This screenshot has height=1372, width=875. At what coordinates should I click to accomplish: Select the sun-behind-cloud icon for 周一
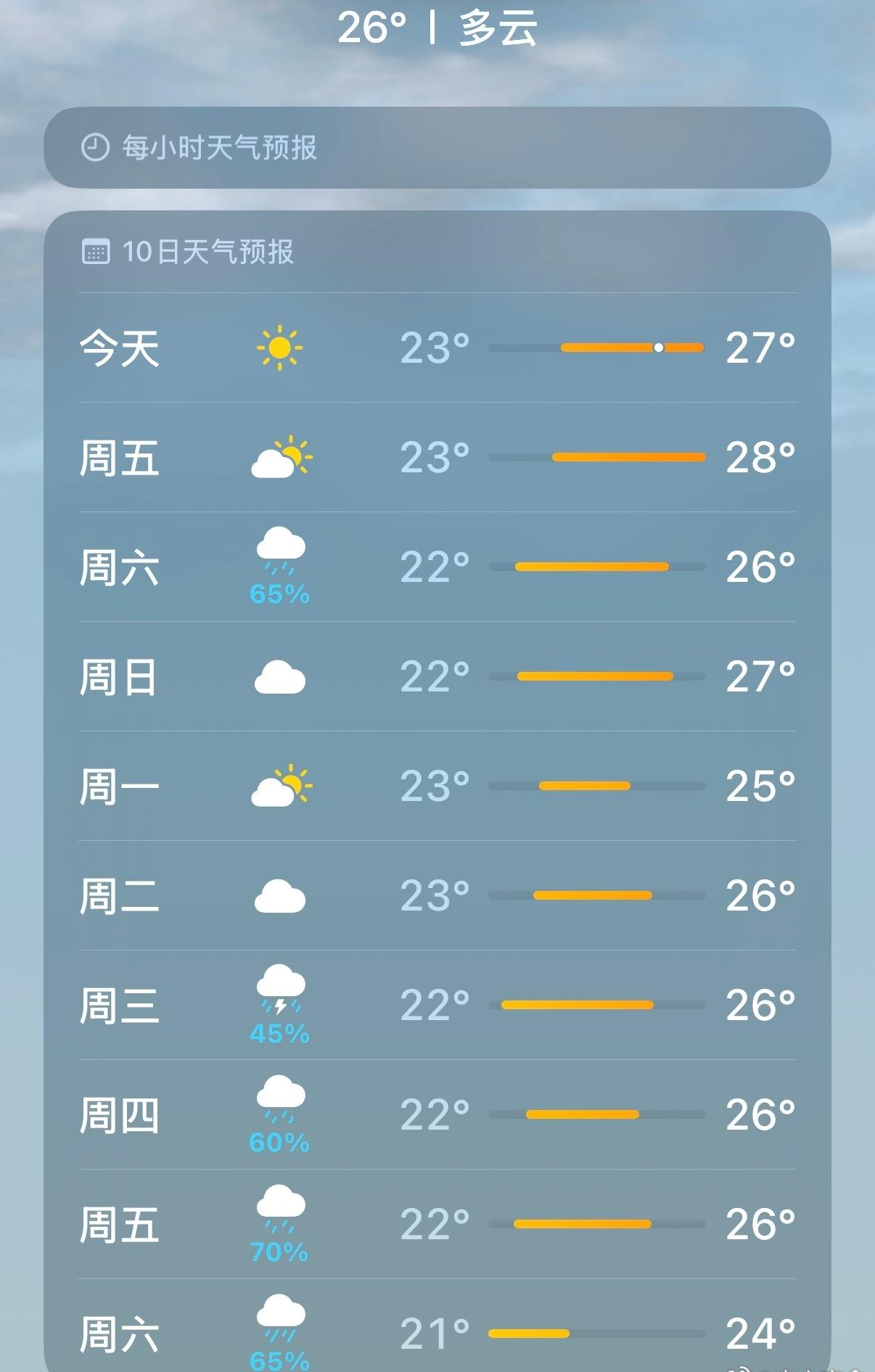281,784
